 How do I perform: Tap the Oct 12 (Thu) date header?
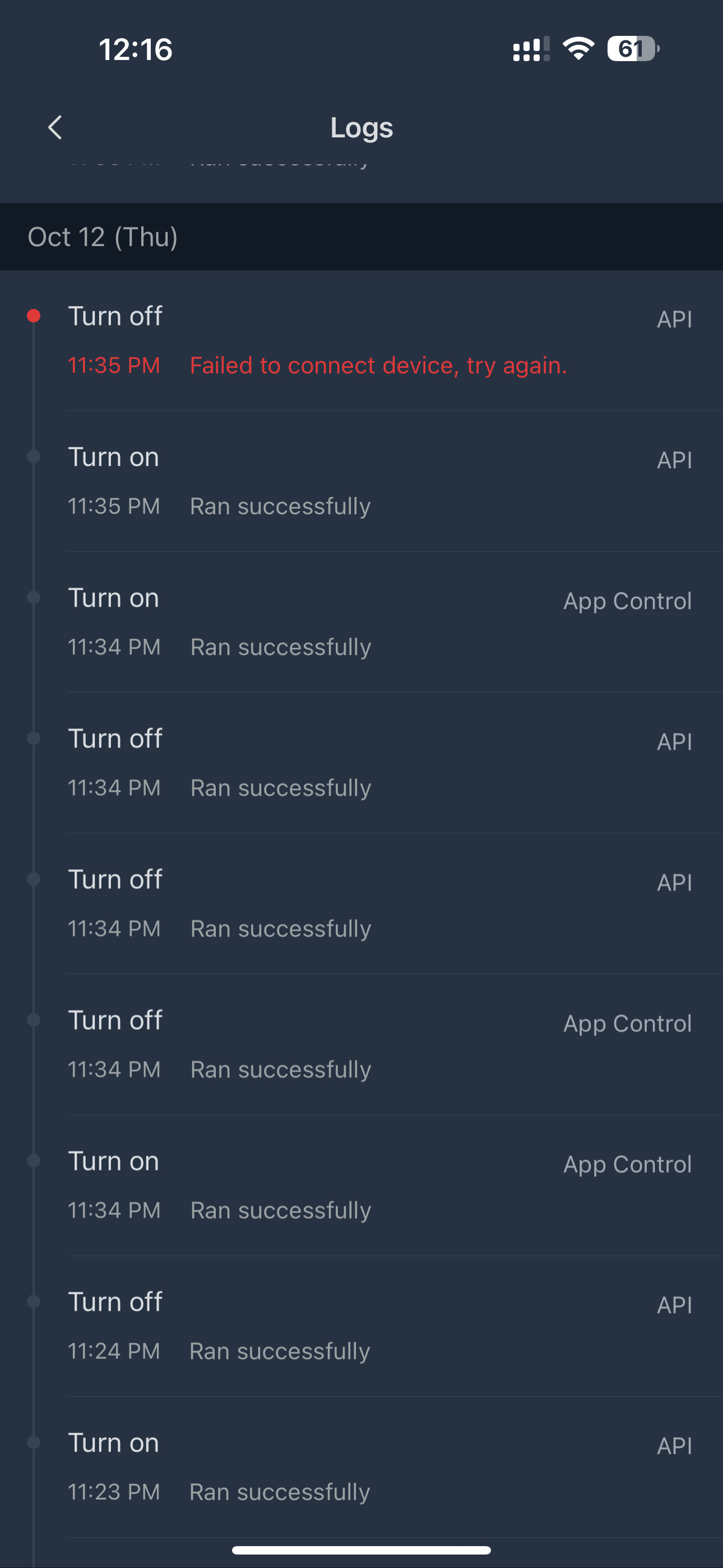(x=104, y=237)
